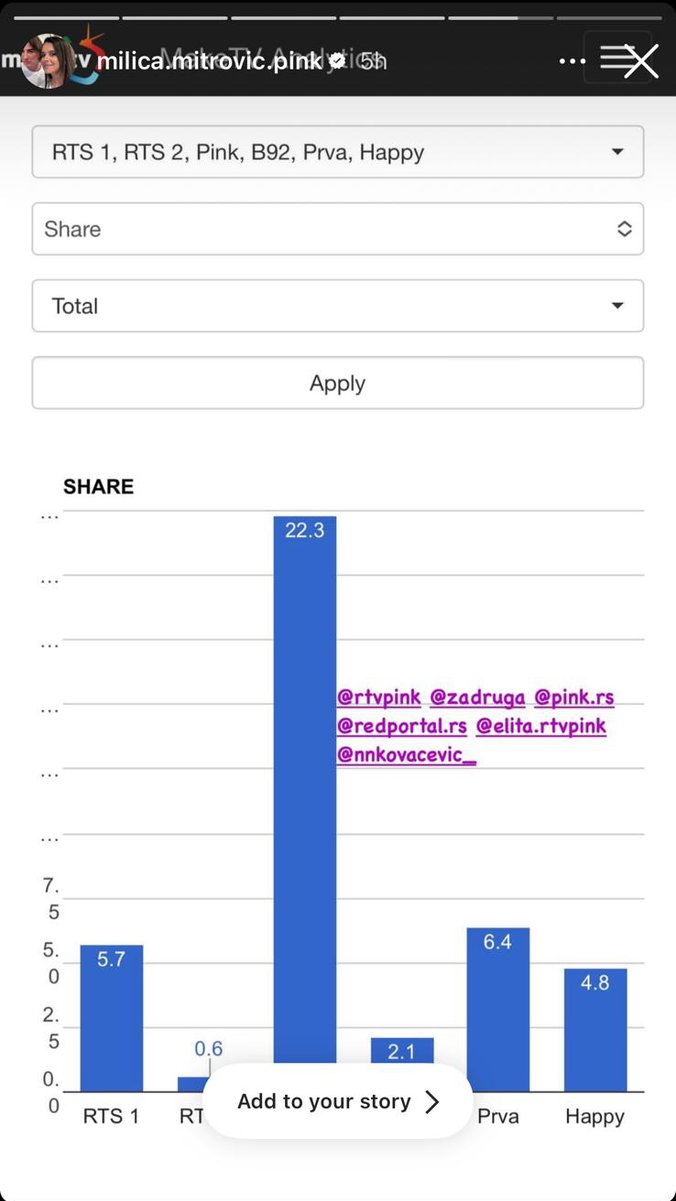Add this story to your story
Screen dimensions: 676x1201
(338, 1101)
